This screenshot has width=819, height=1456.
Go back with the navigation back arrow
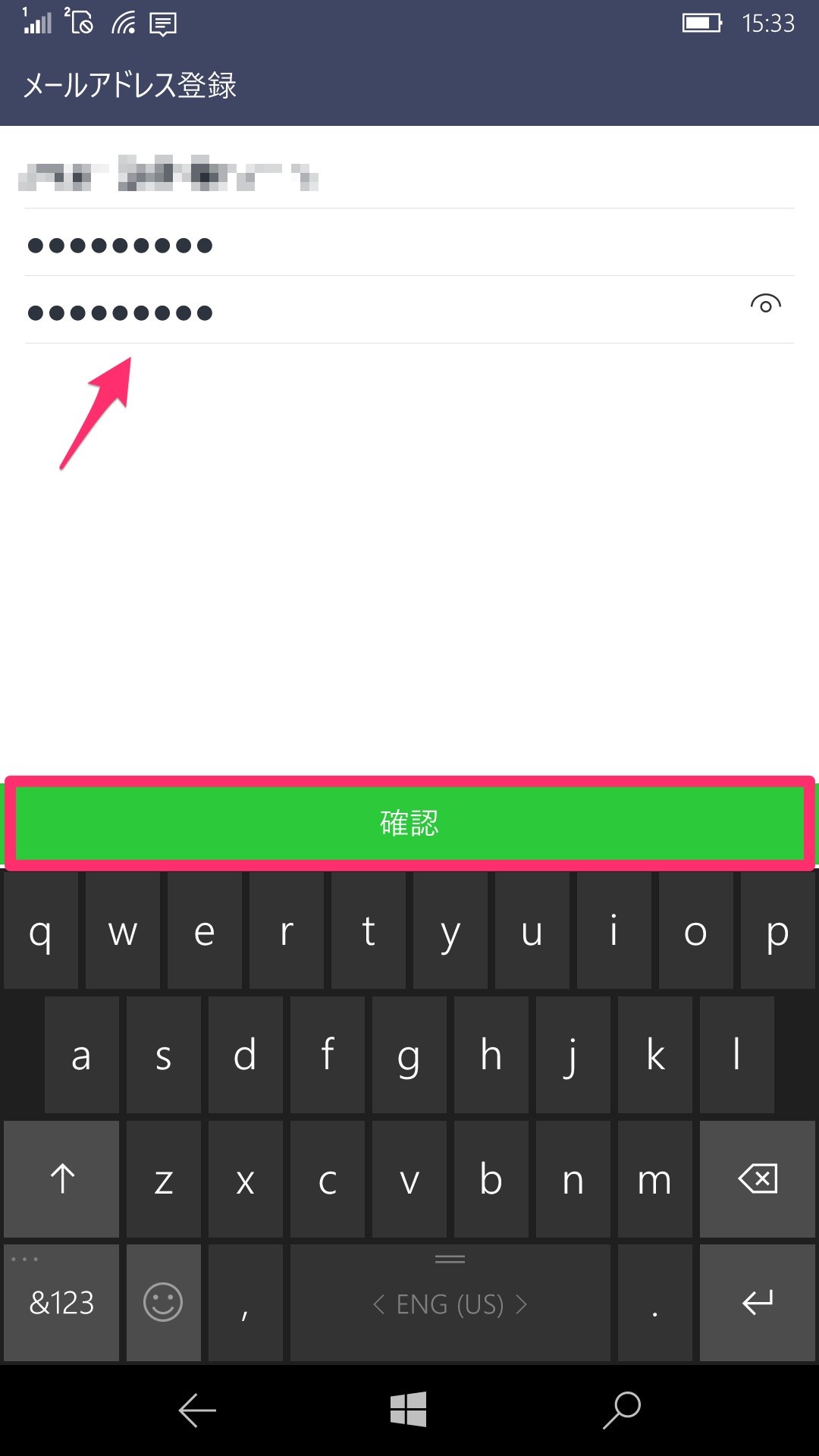(197, 1410)
